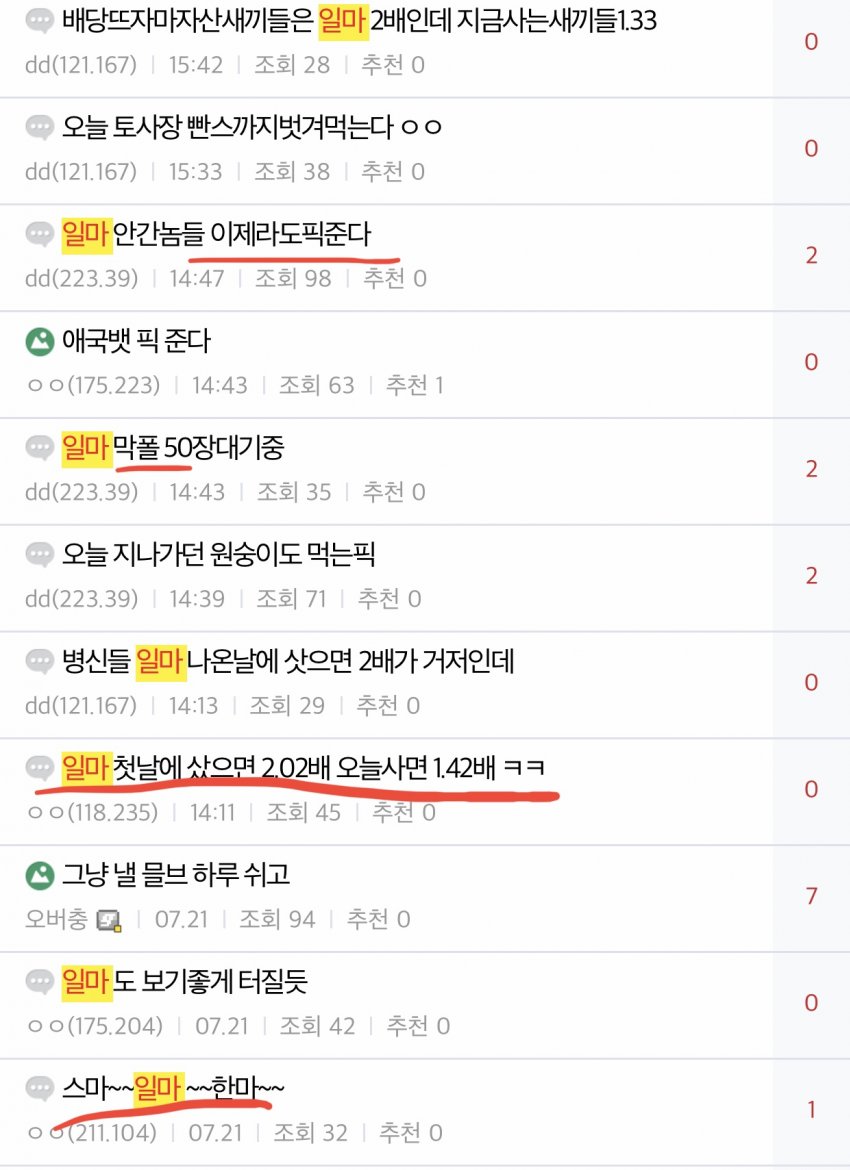Open the post '일마 첫날에 샀으면 2.02배'

click(302, 768)
